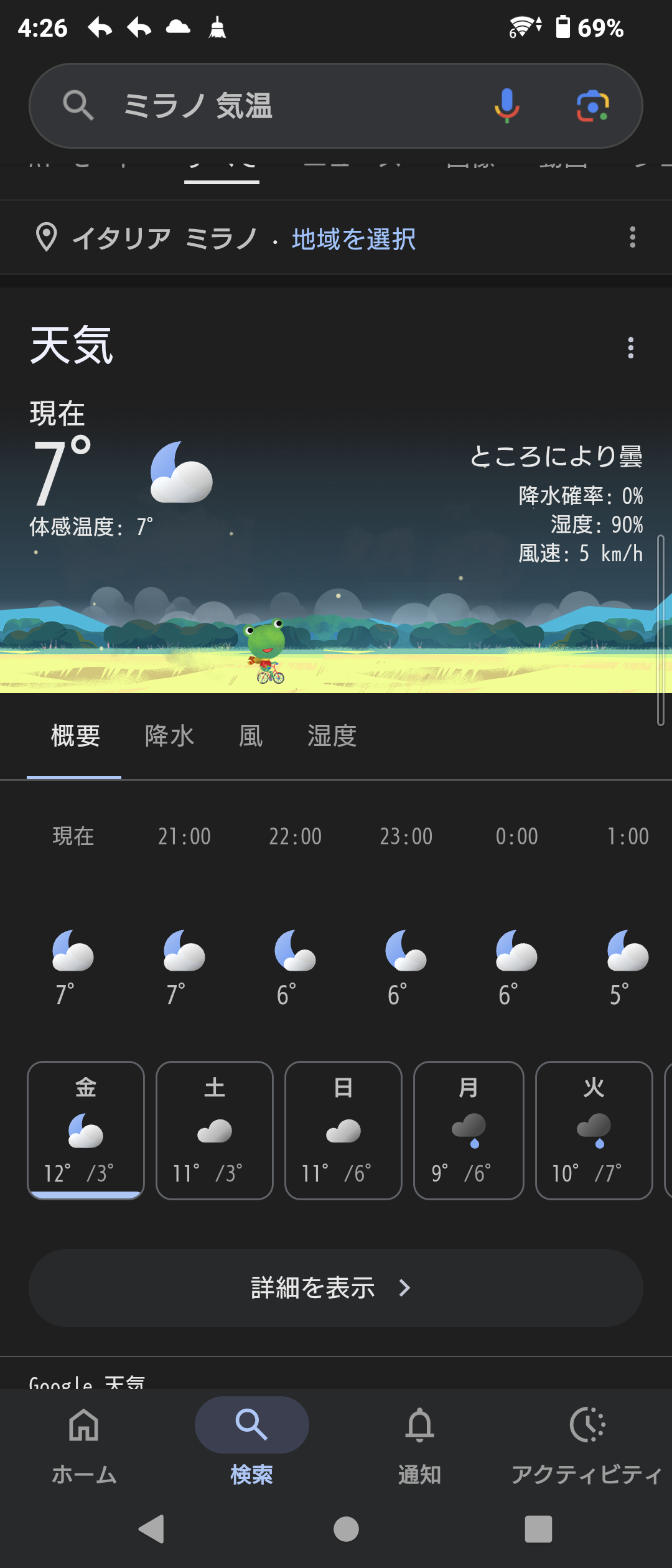Start voice search with the microphone
This screenshot has width=672, height=1568.
[x=507, y=106]
